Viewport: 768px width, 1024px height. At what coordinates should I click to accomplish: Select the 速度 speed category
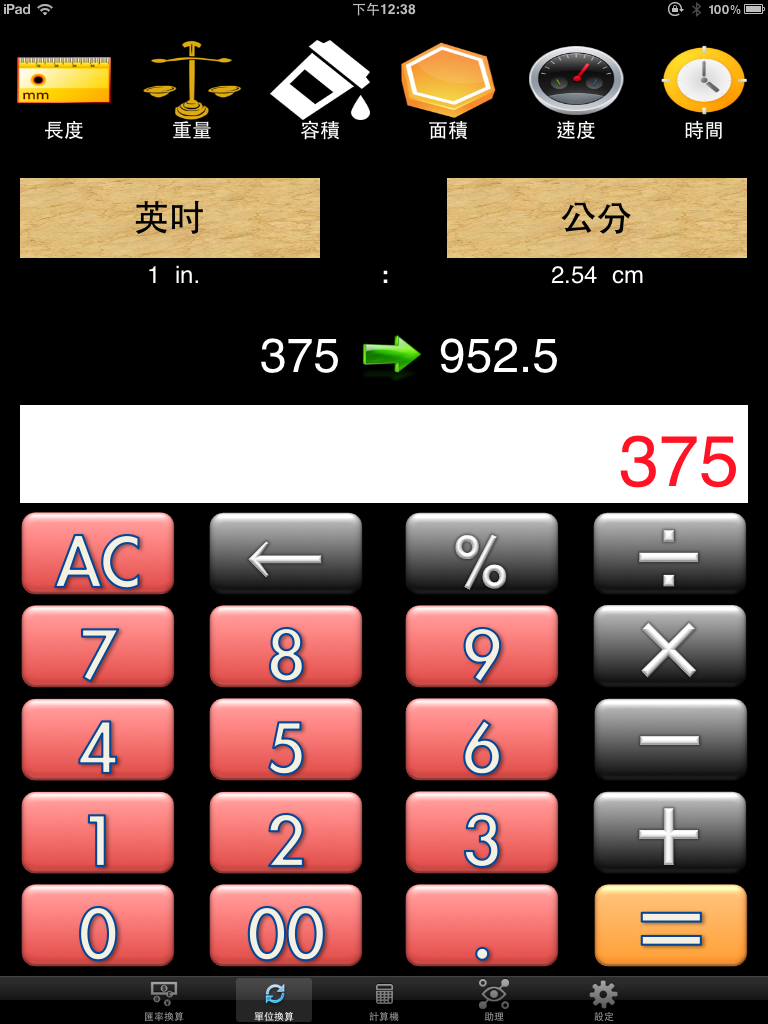576,92
